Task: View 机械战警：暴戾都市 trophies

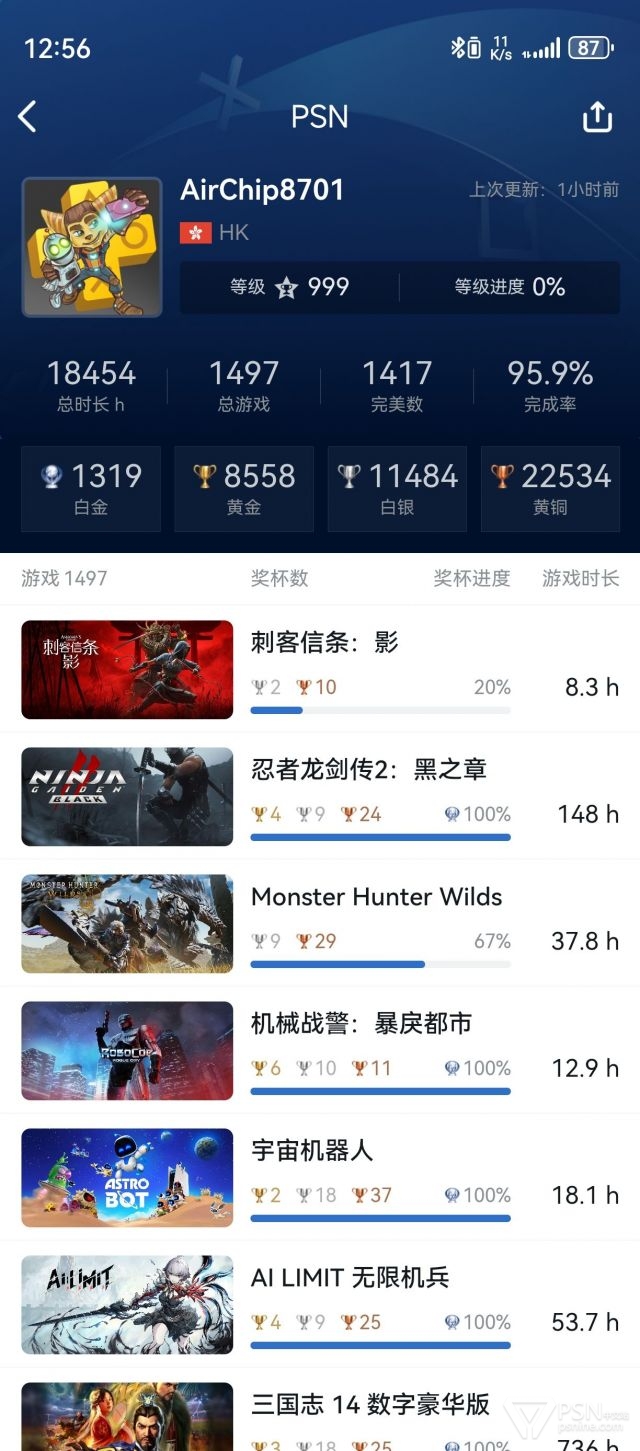Action: (320, 1050)
